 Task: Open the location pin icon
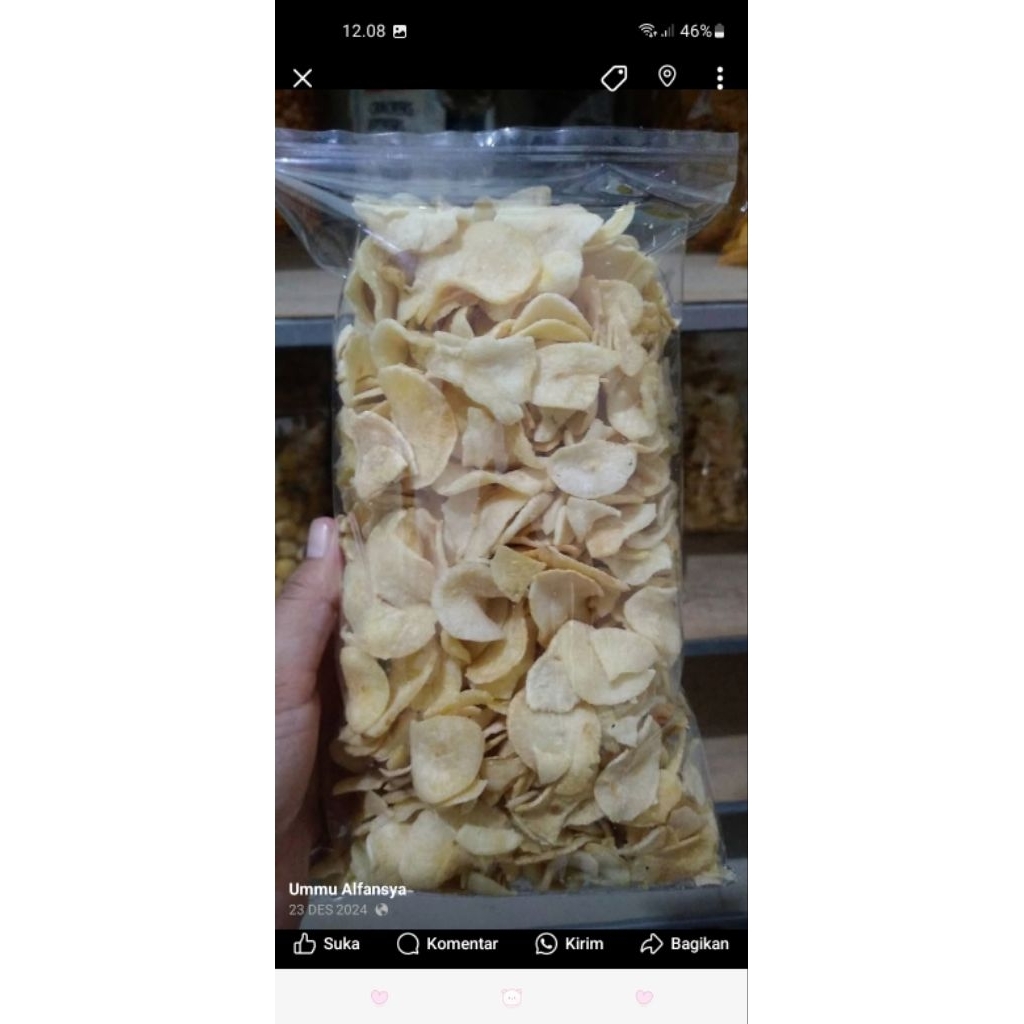pyautogui.click(x=667, y=77)
